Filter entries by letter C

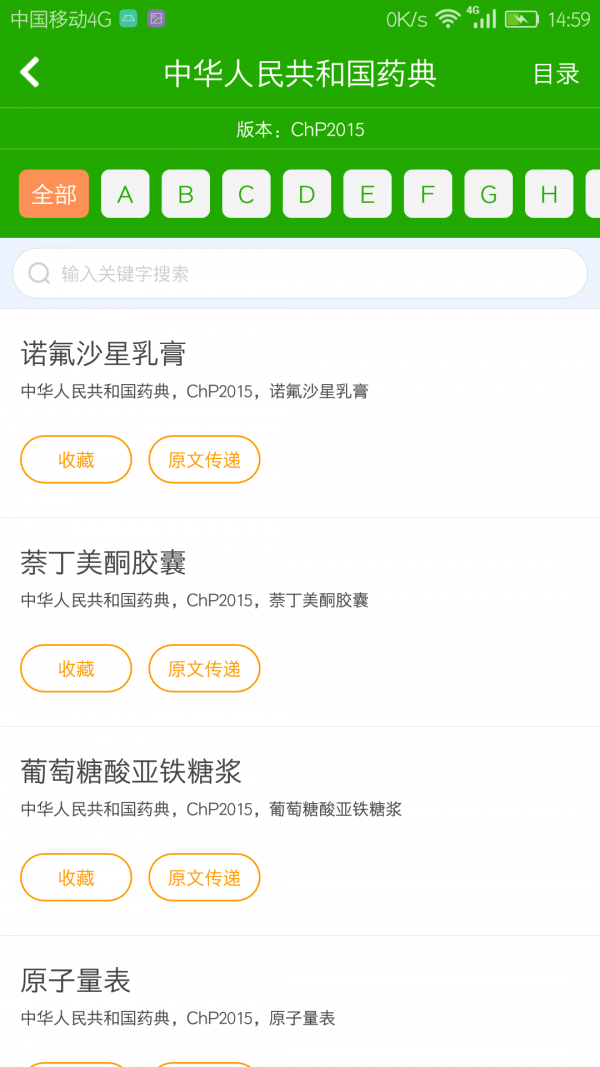(x=246, y=194)
